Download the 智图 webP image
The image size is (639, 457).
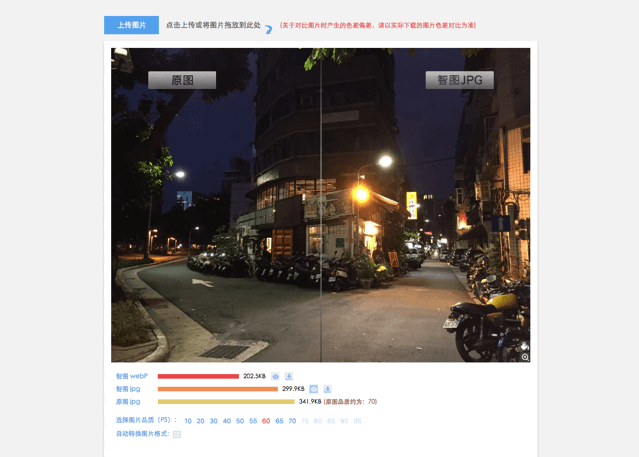(x=289, y=377)
